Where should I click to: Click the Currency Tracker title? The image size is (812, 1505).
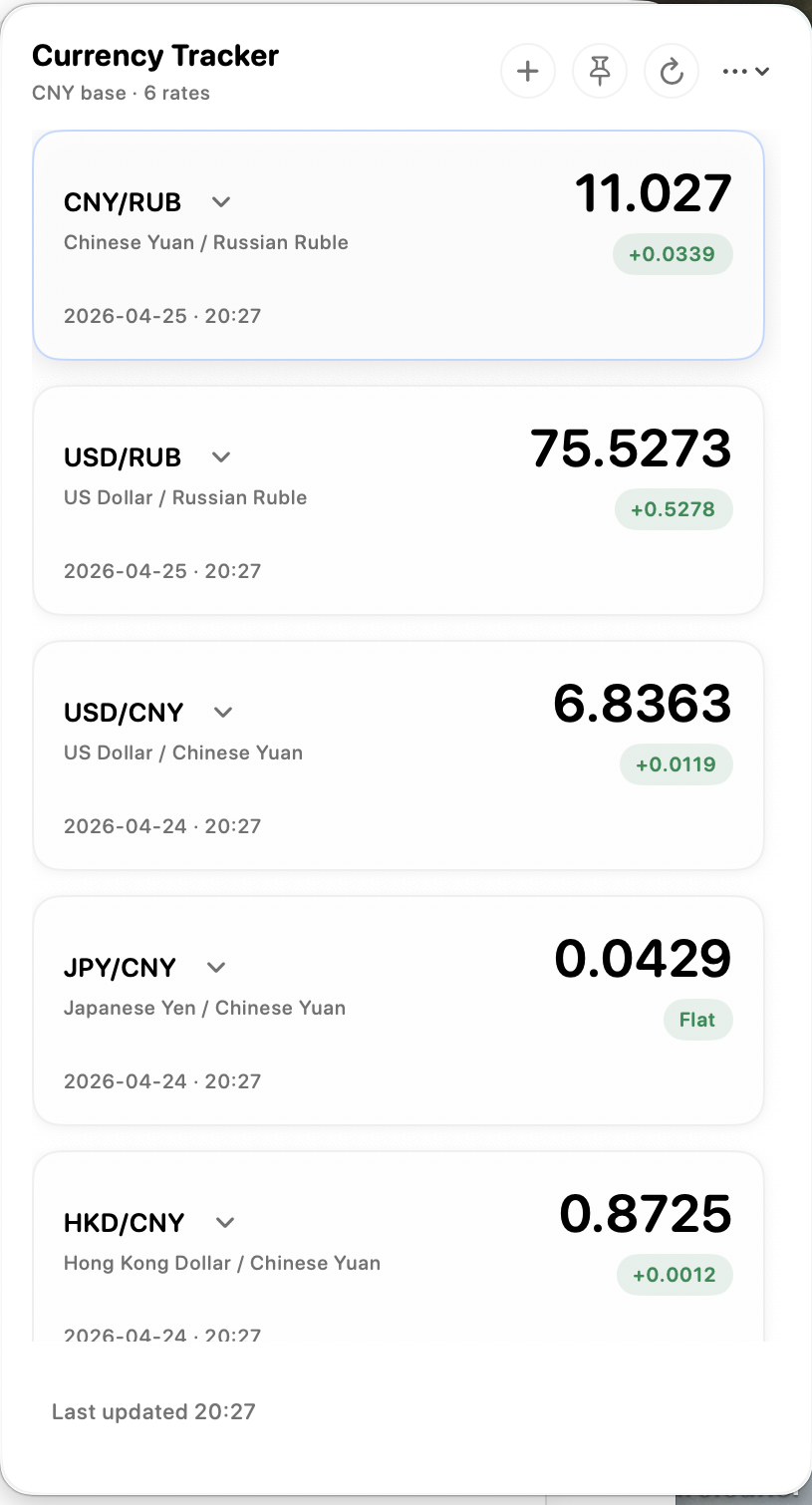(155, 56)
